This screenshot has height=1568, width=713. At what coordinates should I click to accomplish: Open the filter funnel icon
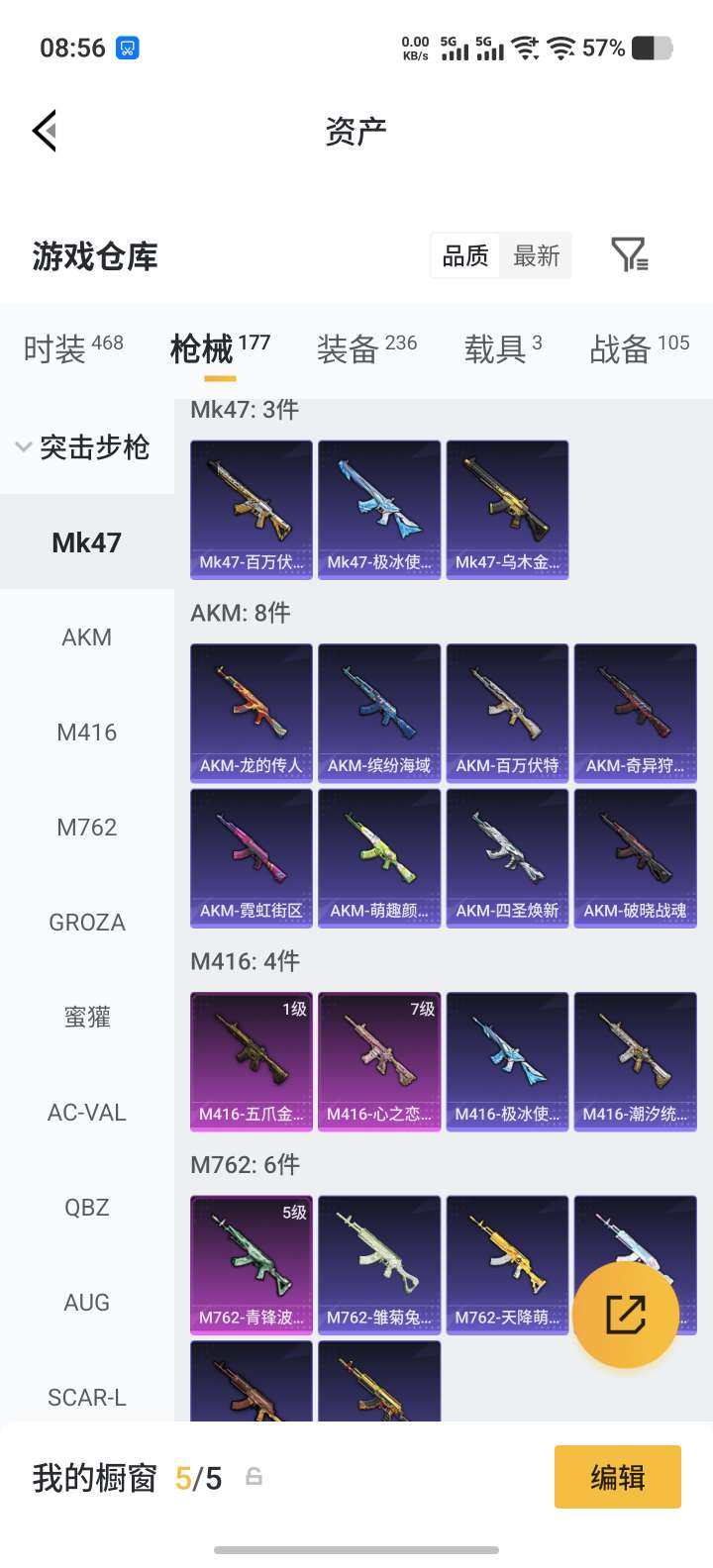(x=629, y=255)
